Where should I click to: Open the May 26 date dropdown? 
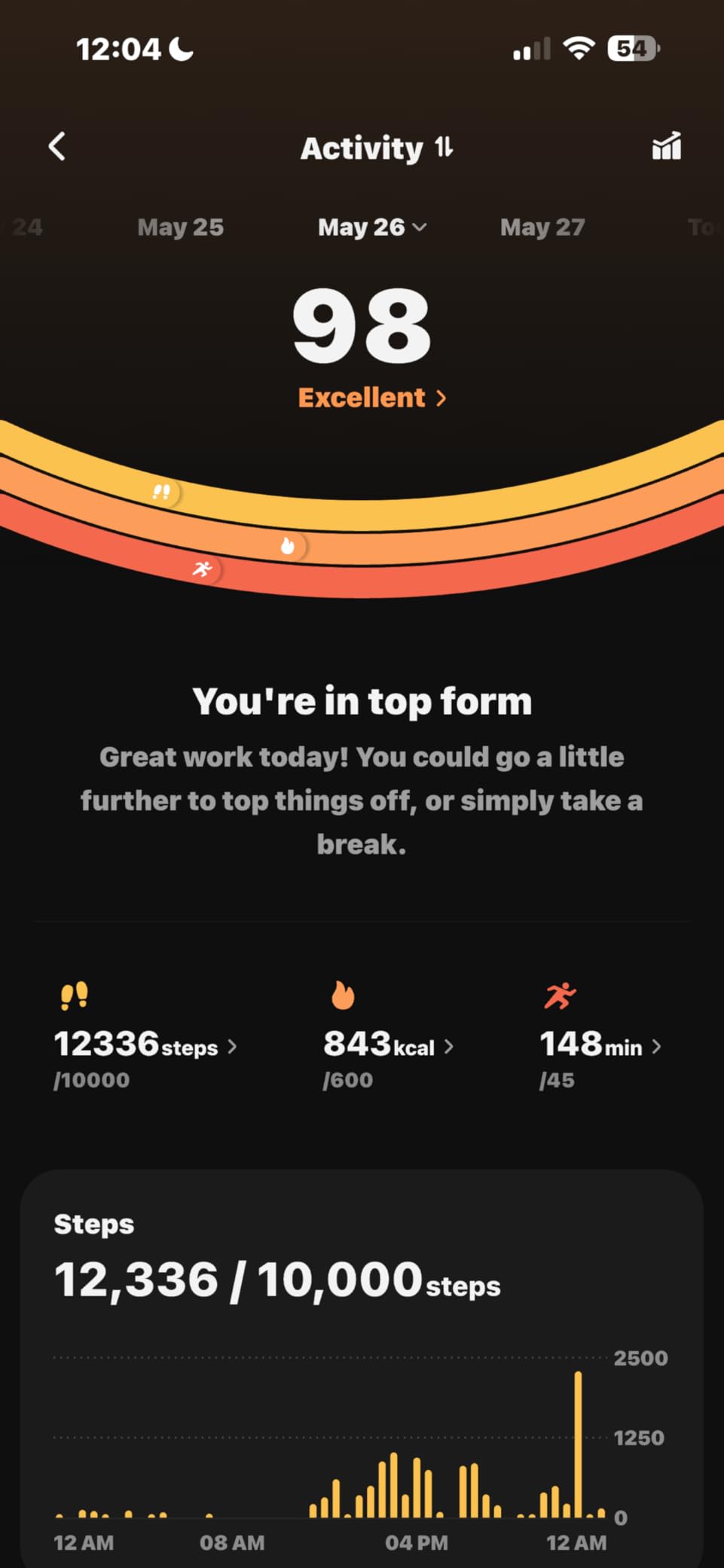372,227
